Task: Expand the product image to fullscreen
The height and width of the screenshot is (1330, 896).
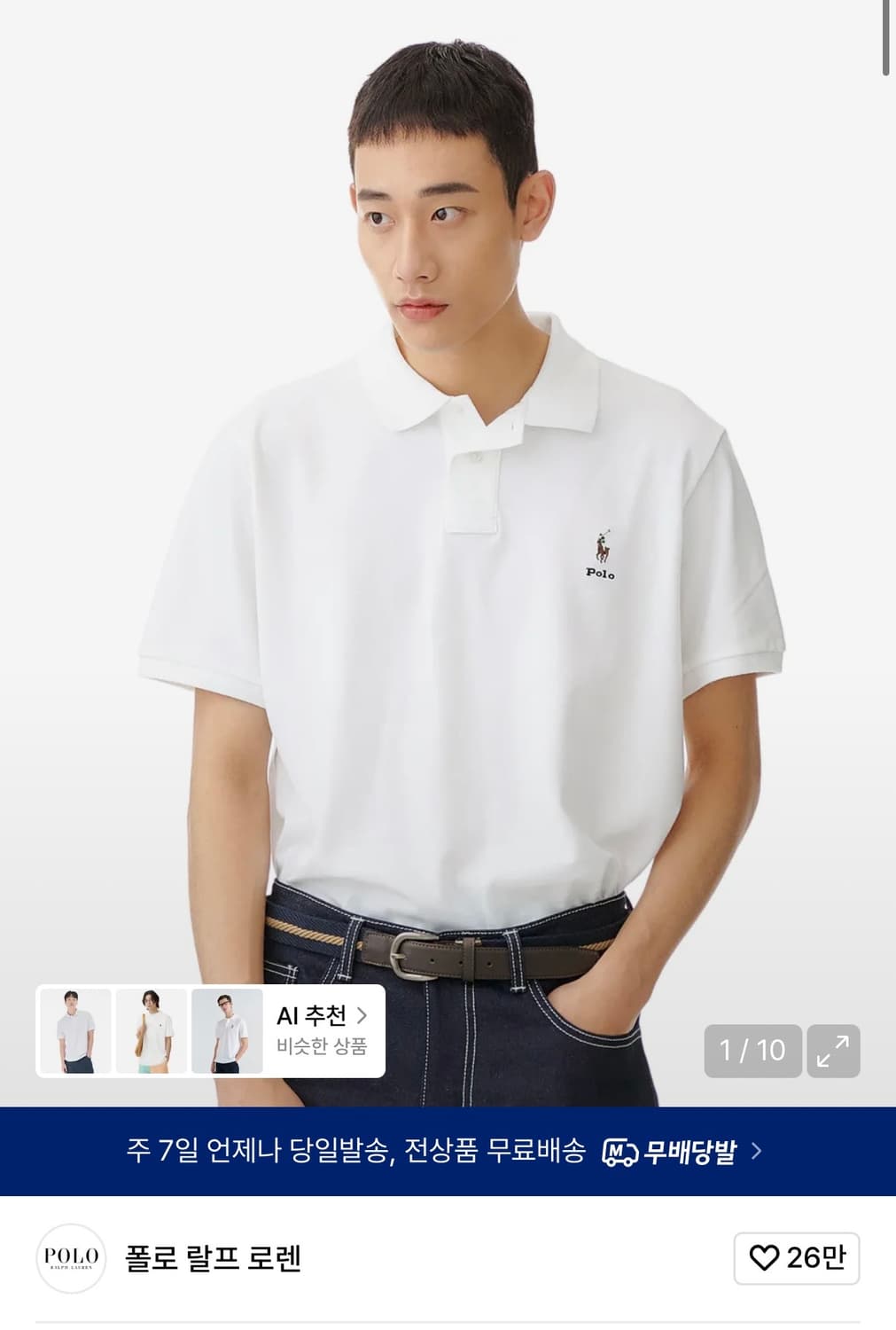Action: point(833,1049)
